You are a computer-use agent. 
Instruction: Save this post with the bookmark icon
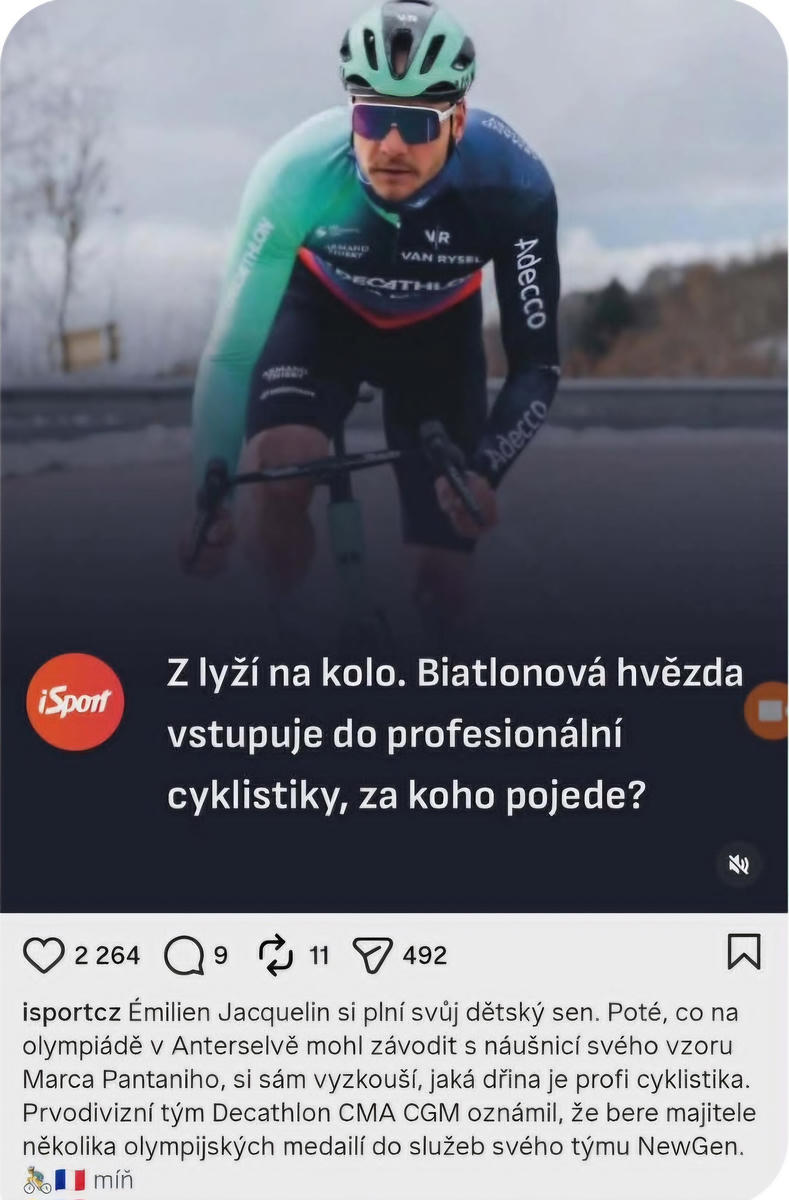[x=744, y=952]
